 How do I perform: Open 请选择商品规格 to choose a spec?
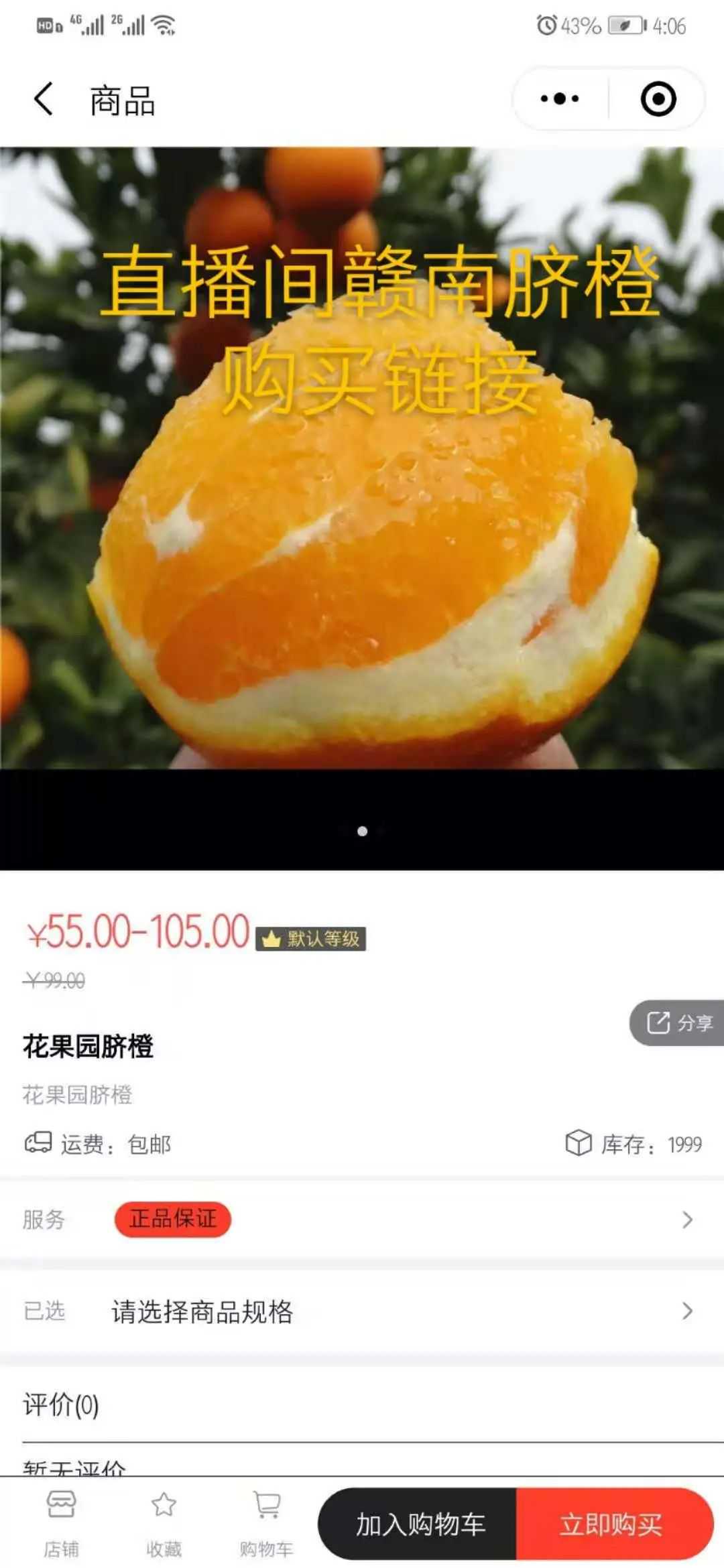362,1311
